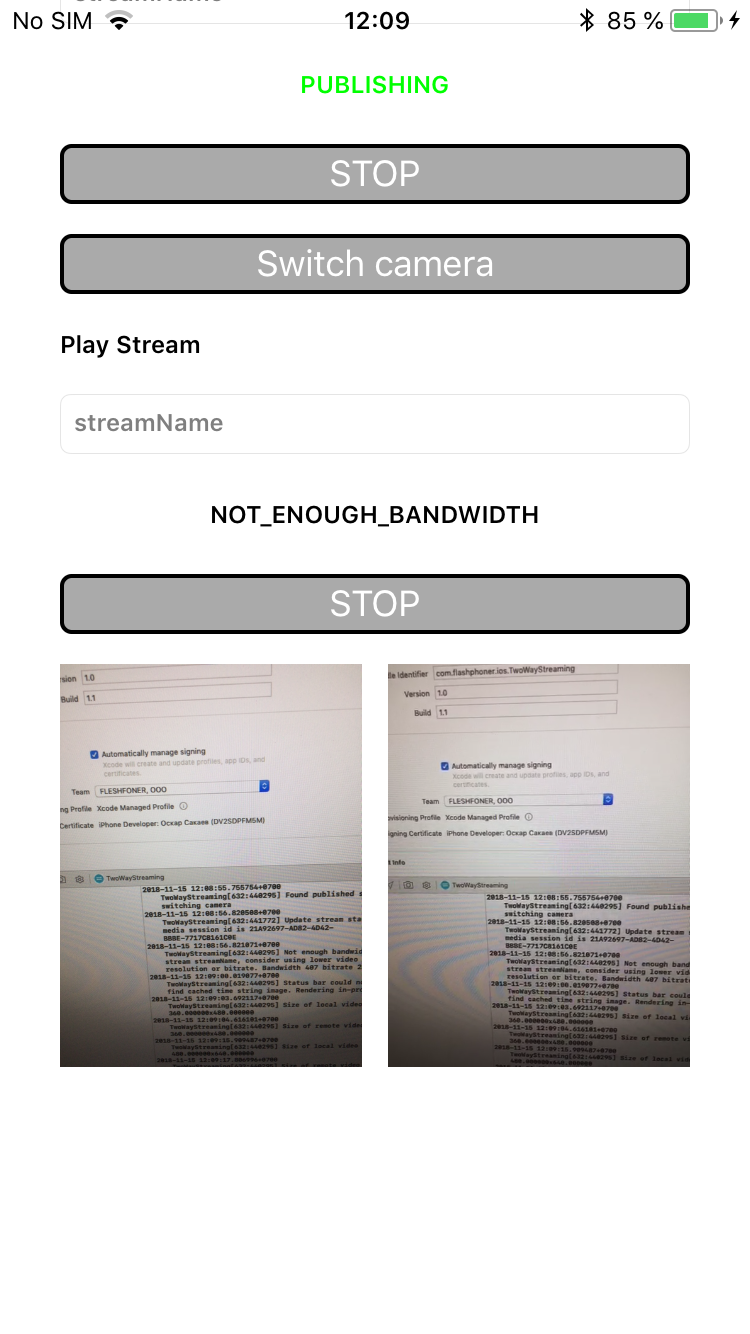Focus the streamName field under Play Stream
Viewport: 750px width, 1334px height.
click(375, 423)
